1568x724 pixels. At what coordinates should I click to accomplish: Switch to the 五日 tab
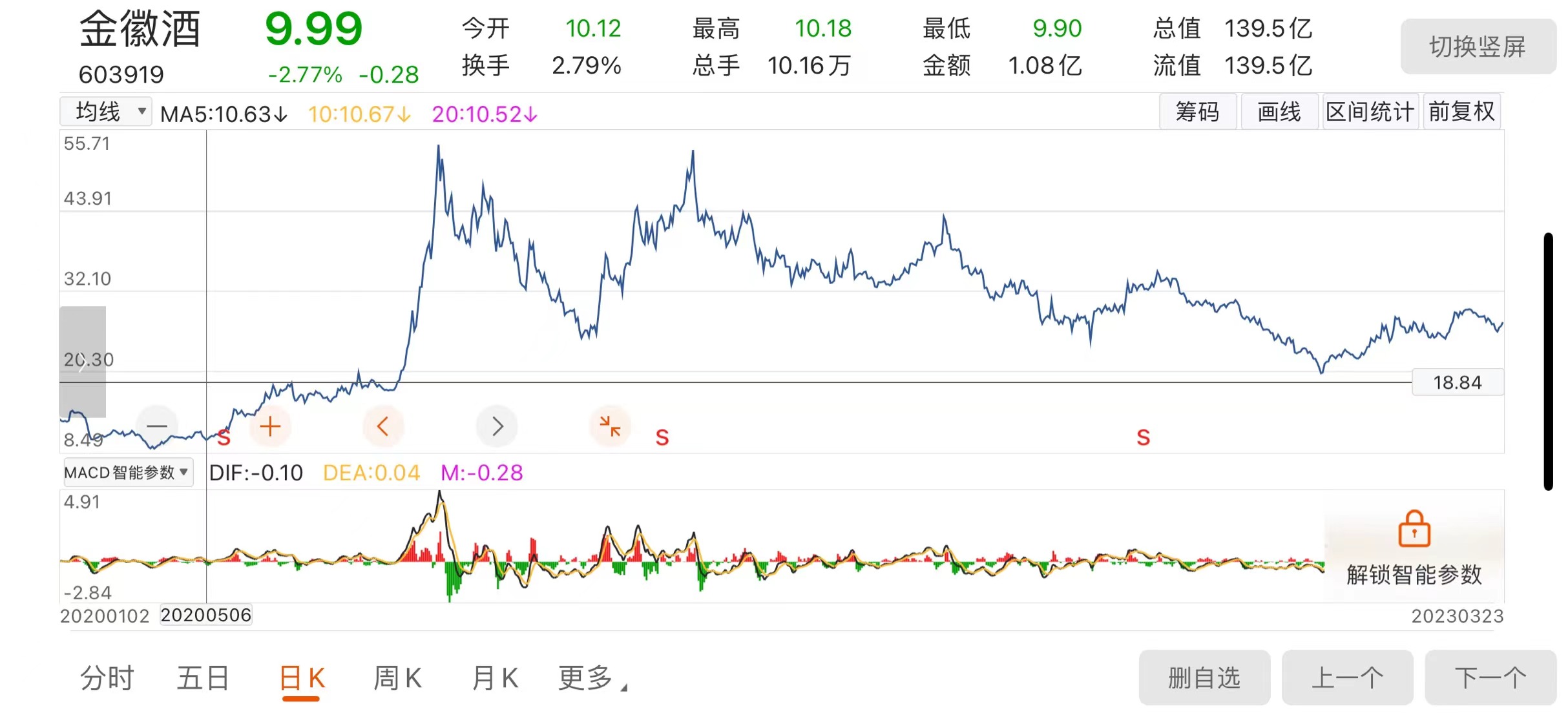click(x=203, y=678)
